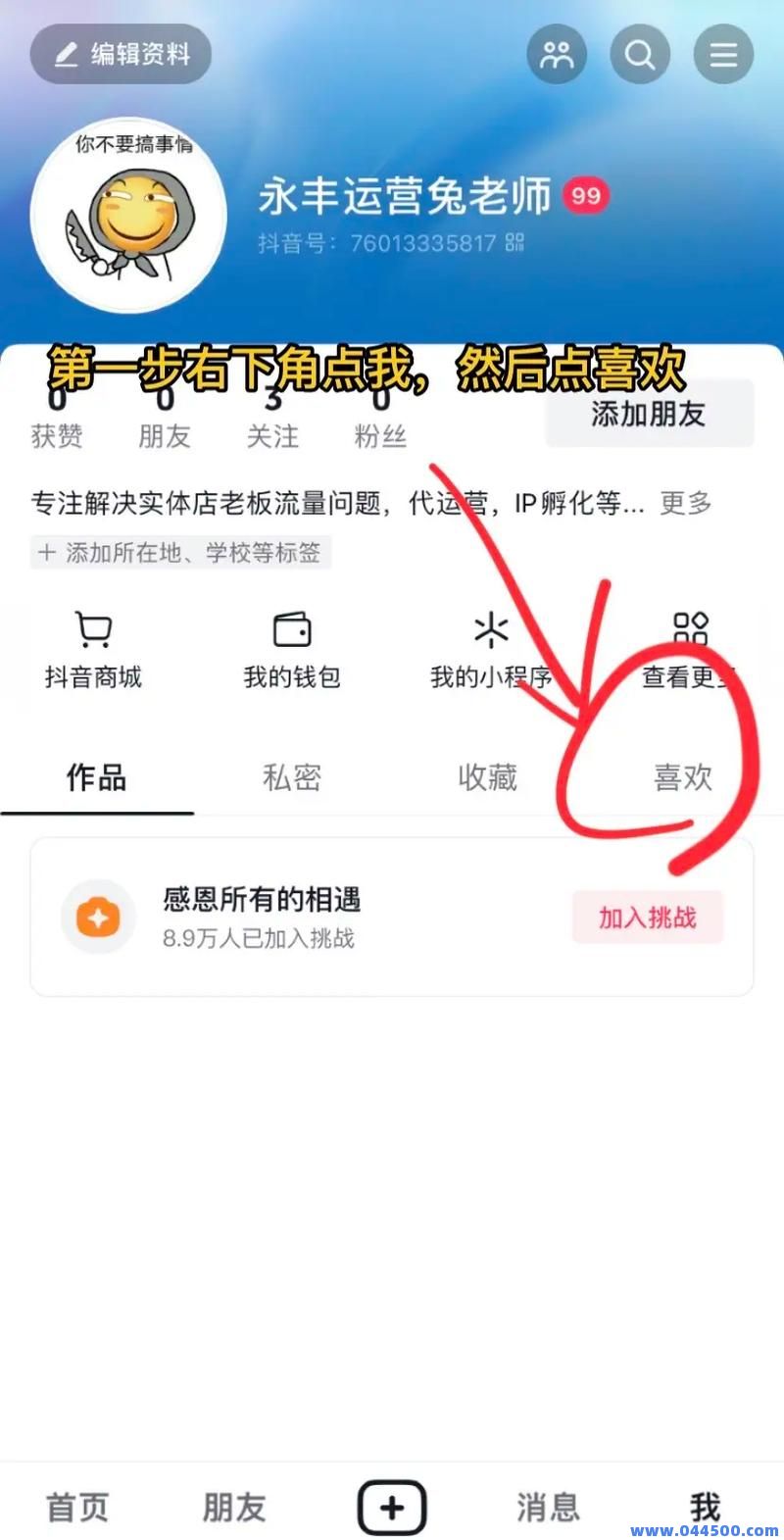Open 消息 in bottom navigation
The height and width of the screenshot is (1540, 784).
click(x=547, y=1507)
